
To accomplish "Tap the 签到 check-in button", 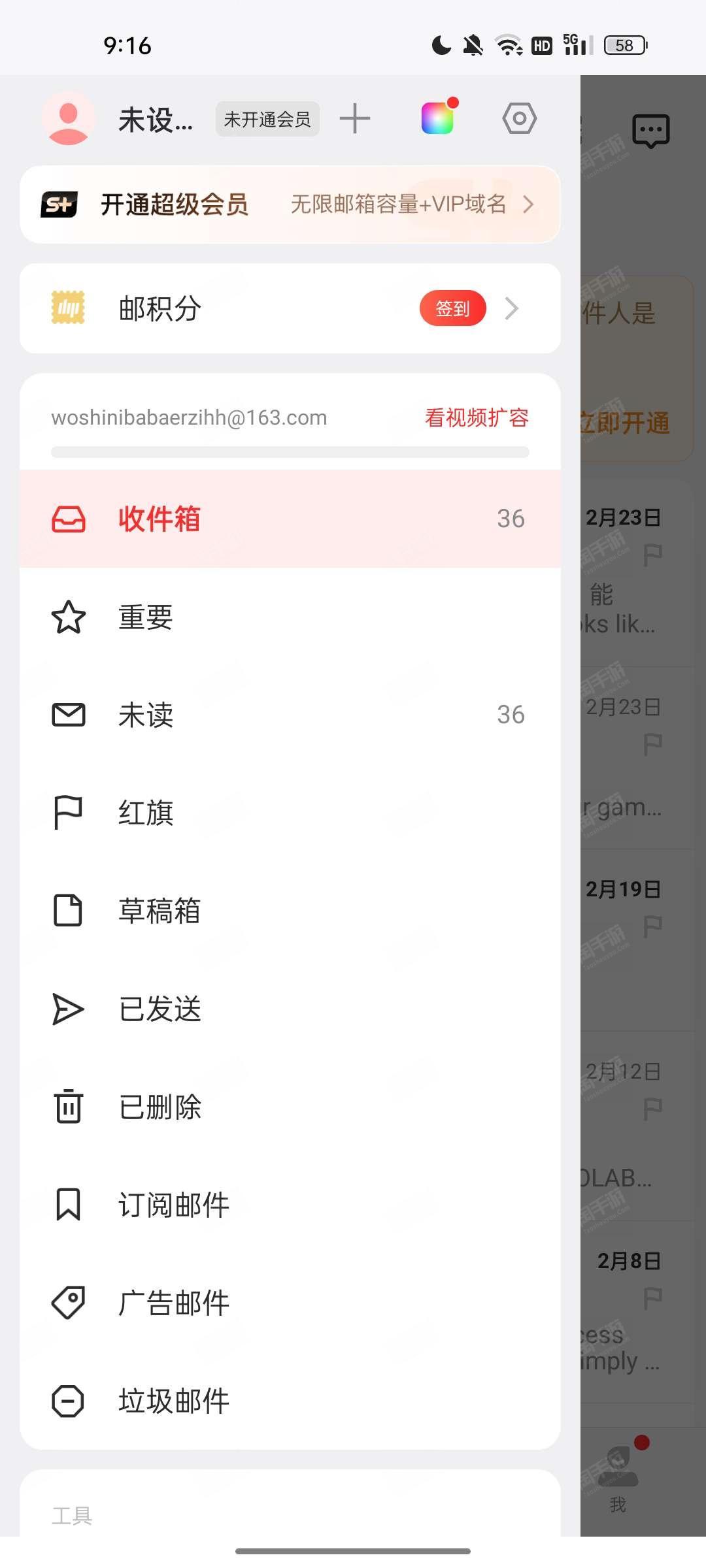I will click(452, 308).
